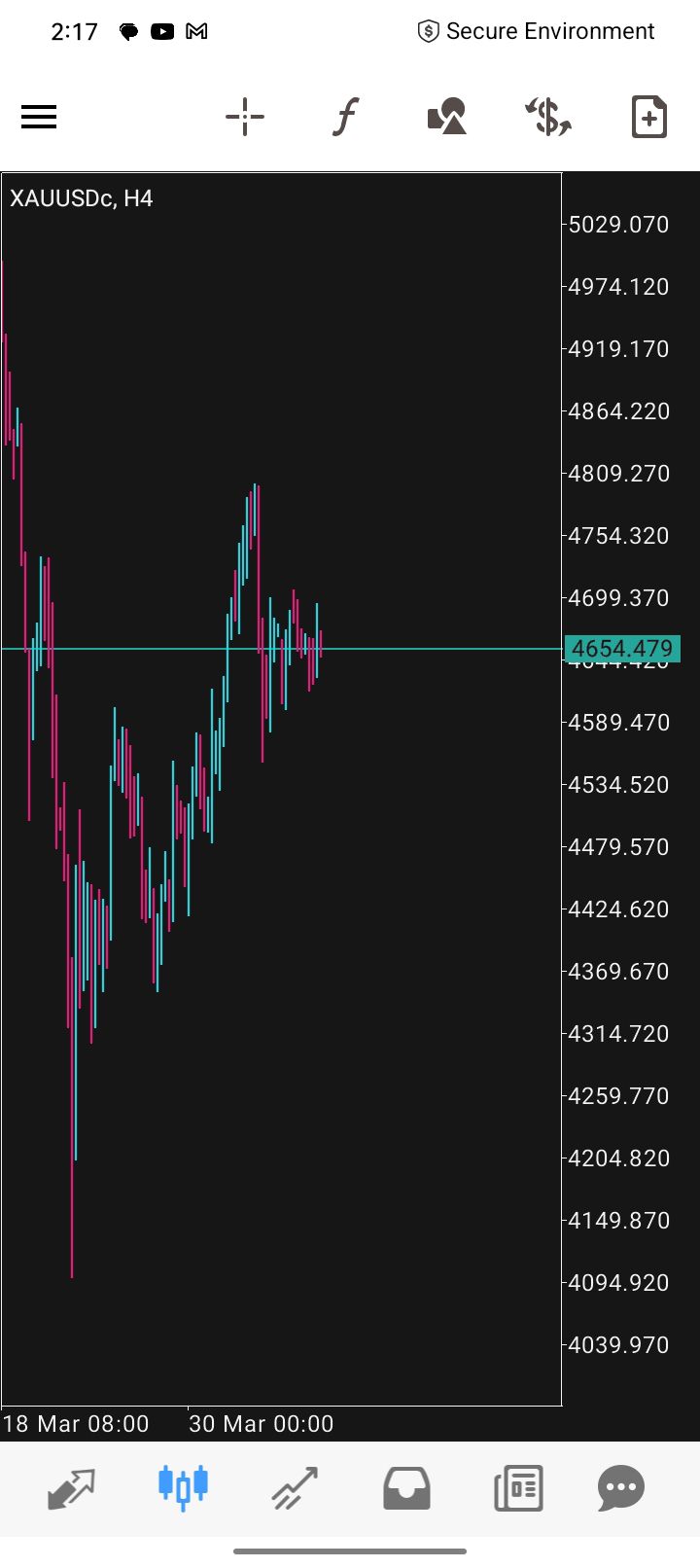
Task: Go to the Trade tab
Action: 295,1488
